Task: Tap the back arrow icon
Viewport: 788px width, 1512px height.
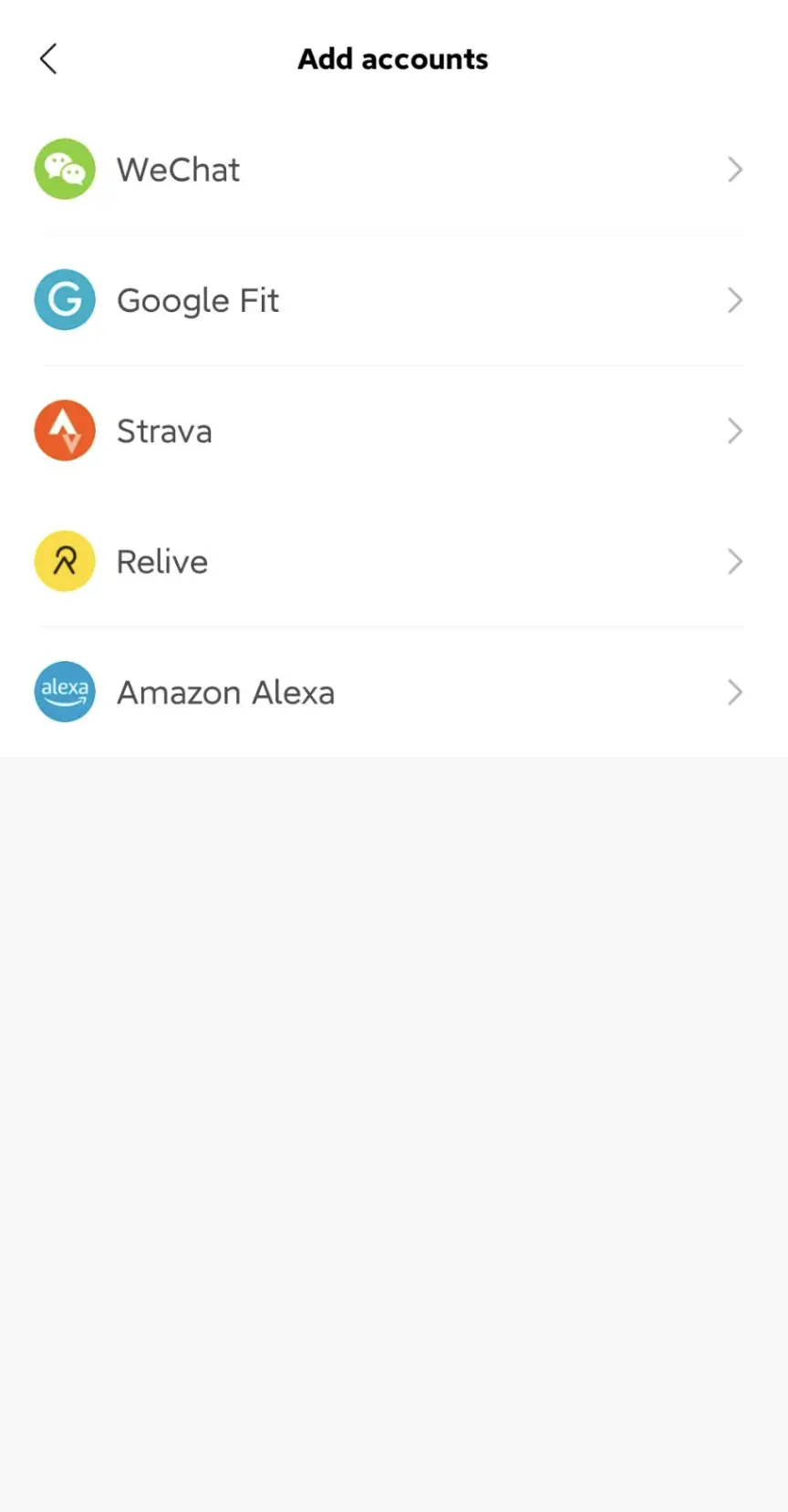Action: tap(47, 58)
